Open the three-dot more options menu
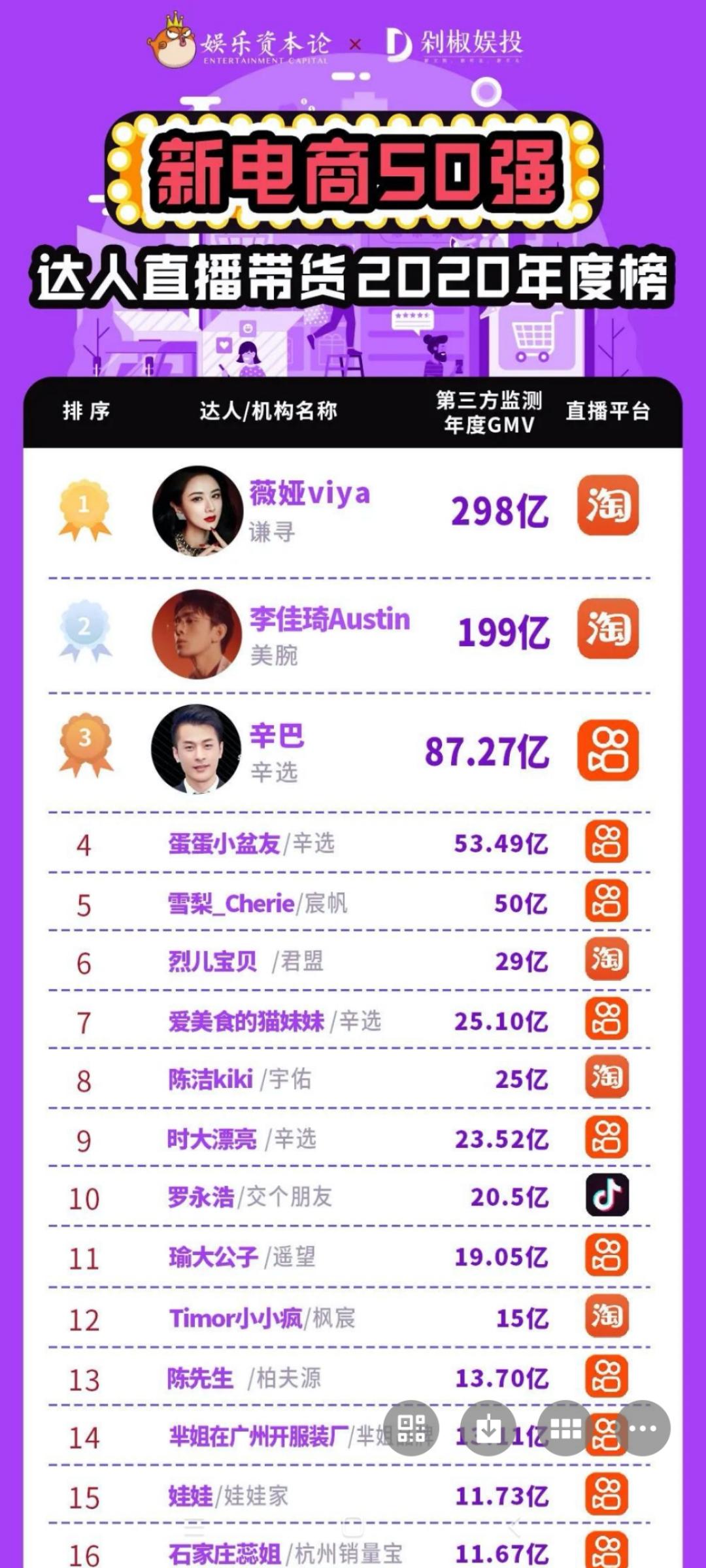706x1568 pixels. point(643,1429)
